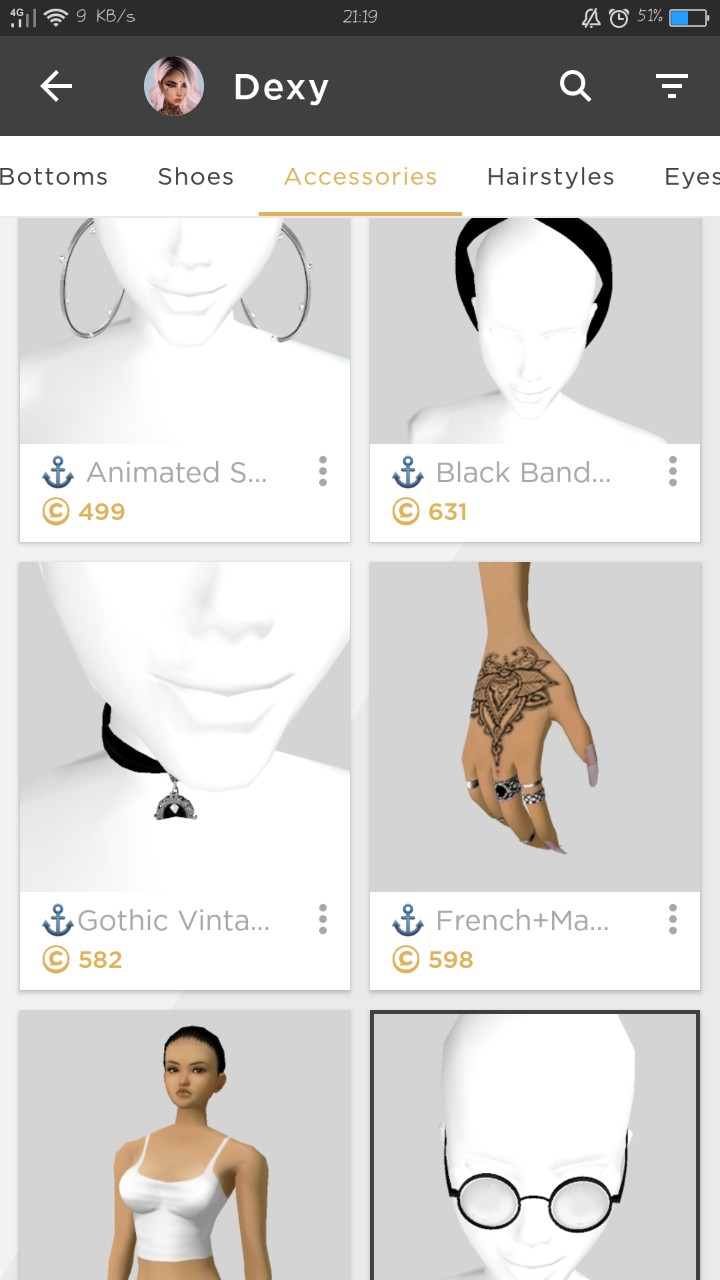Switch to the Shoes tab

tap(196, 177)
